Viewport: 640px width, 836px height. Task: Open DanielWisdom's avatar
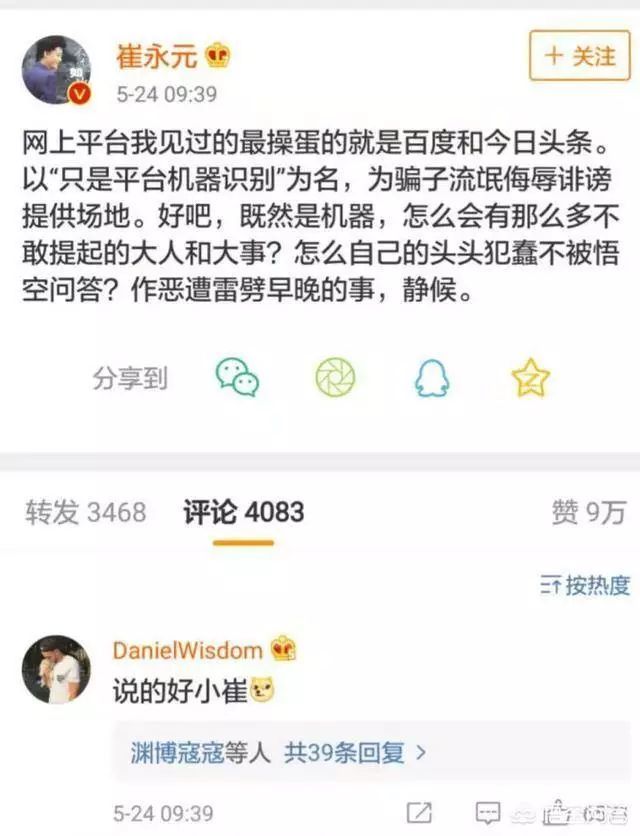[x=56, y=668]
